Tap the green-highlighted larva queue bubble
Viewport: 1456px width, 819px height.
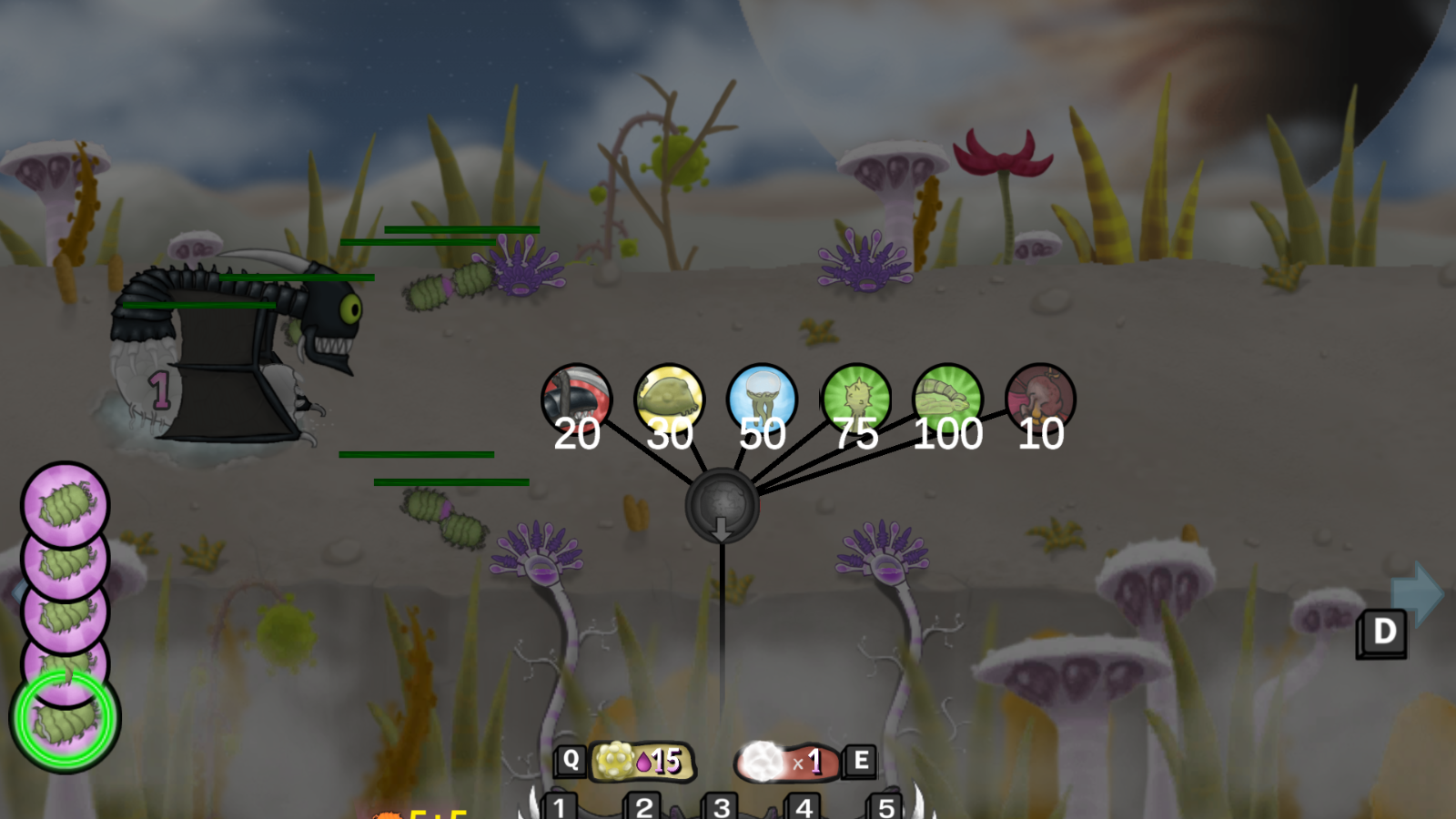pos(65,719)
